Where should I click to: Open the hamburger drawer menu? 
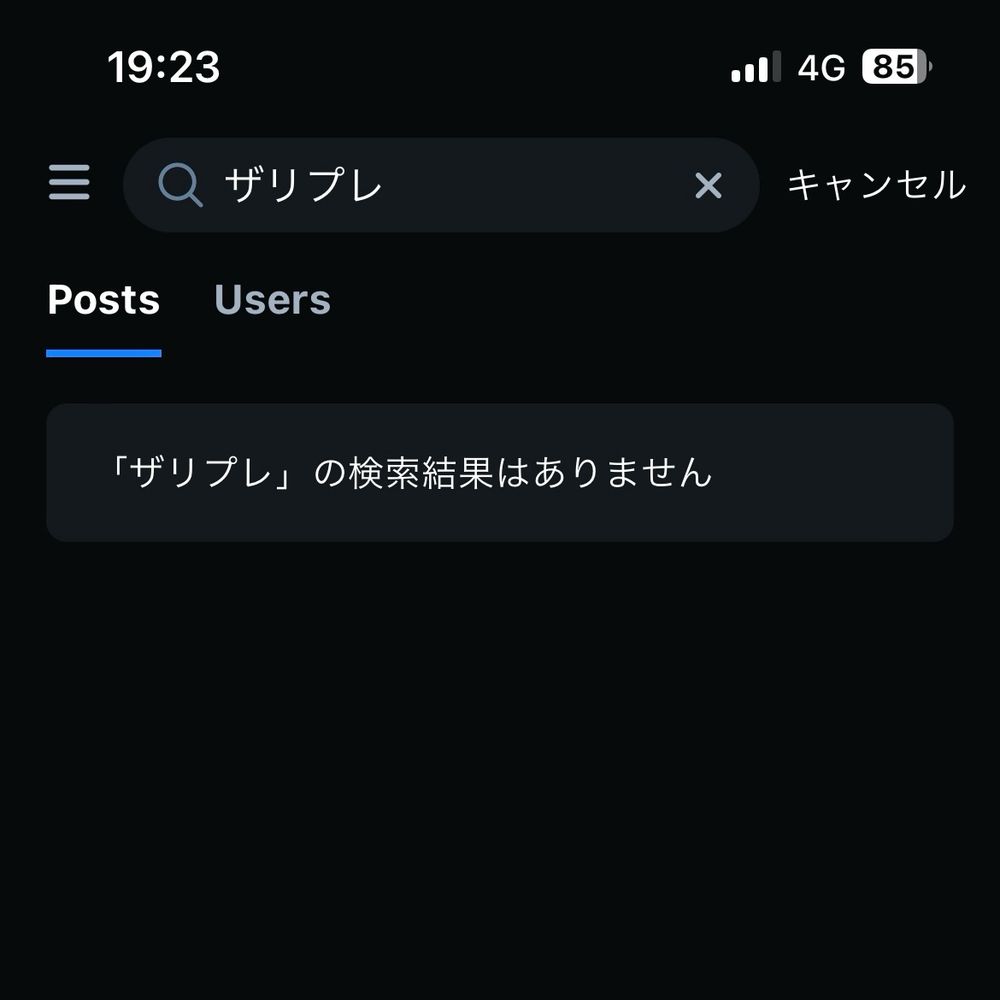pos(69,183)
